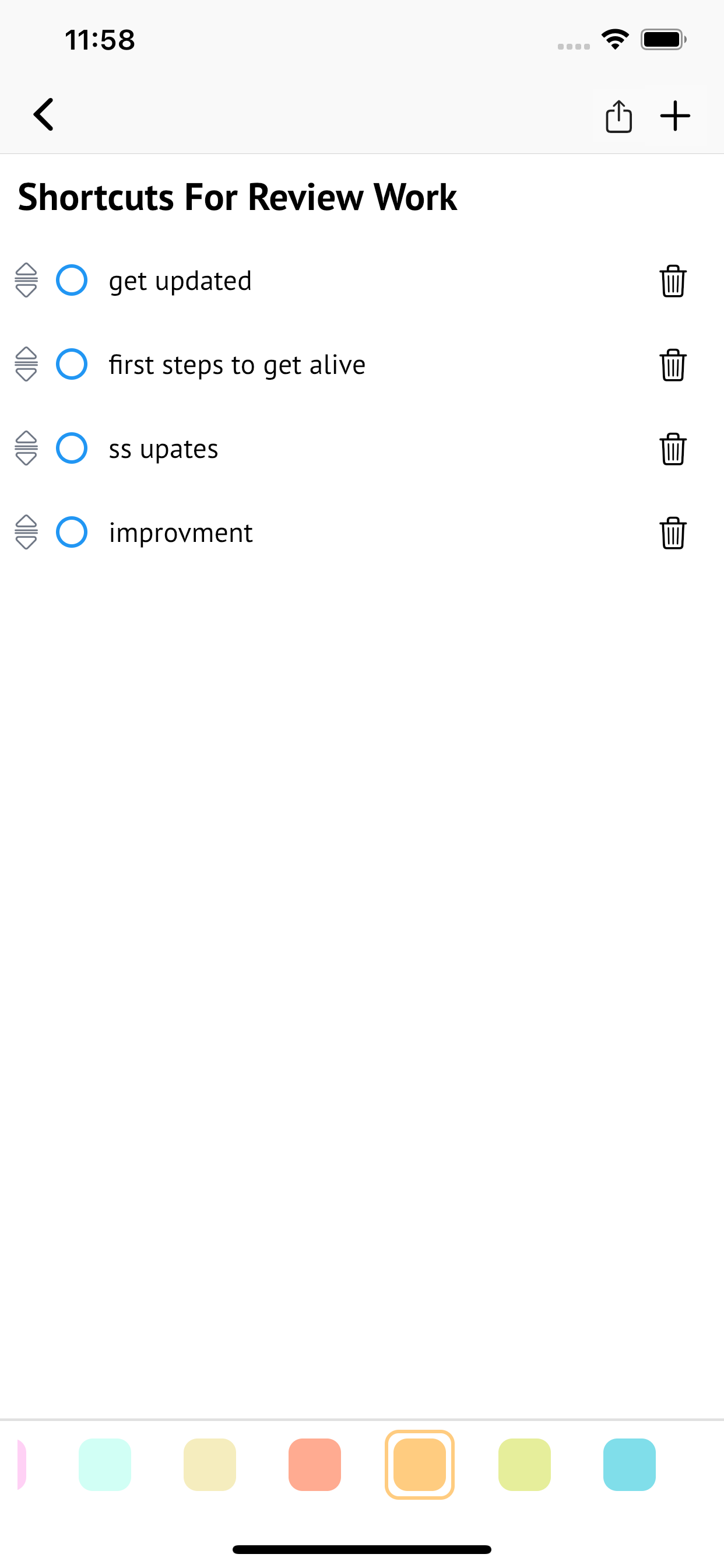The width and height of the screenshot is (724, 1568).
Task: Select the teal color swatch
Action: [105, 1464]
